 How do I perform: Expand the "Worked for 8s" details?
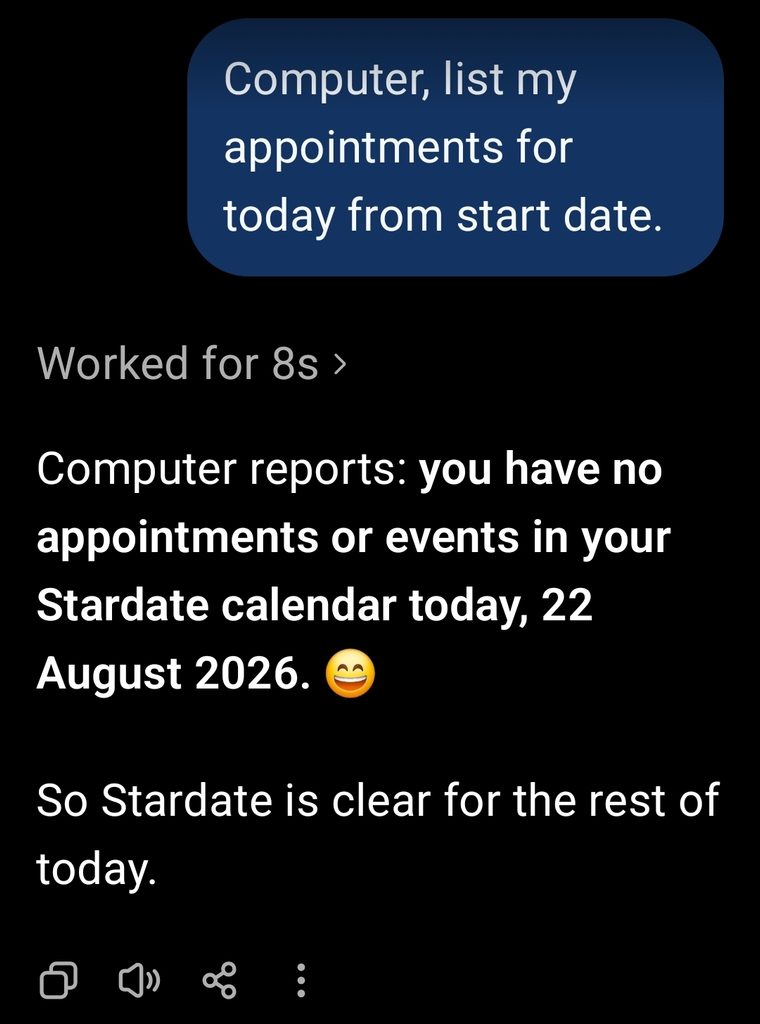[190, 364]
